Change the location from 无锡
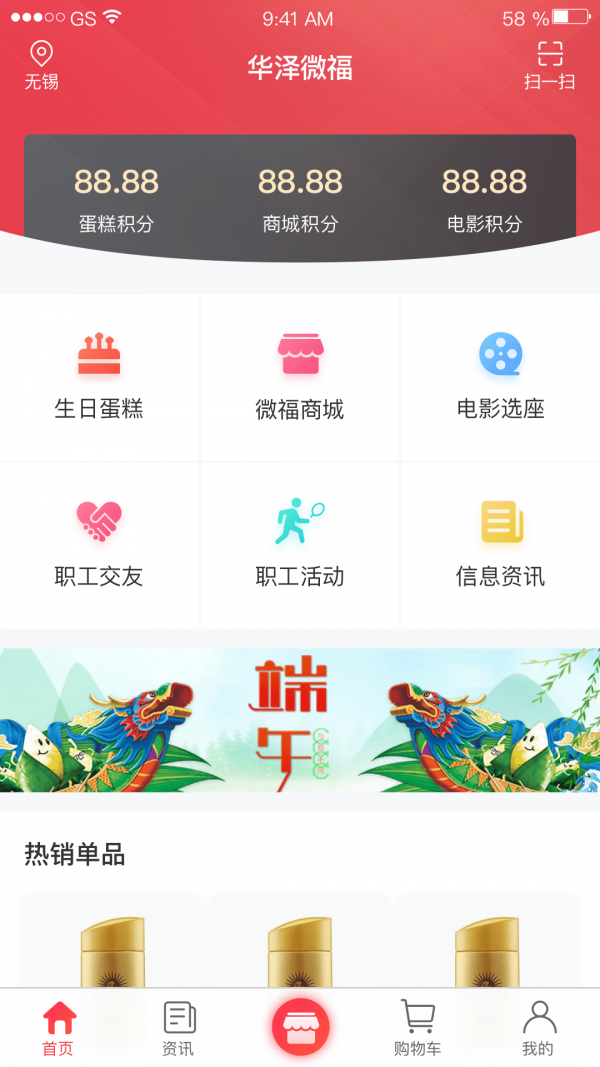Screen dimensions: 600x1067 [x=41, y=66]
